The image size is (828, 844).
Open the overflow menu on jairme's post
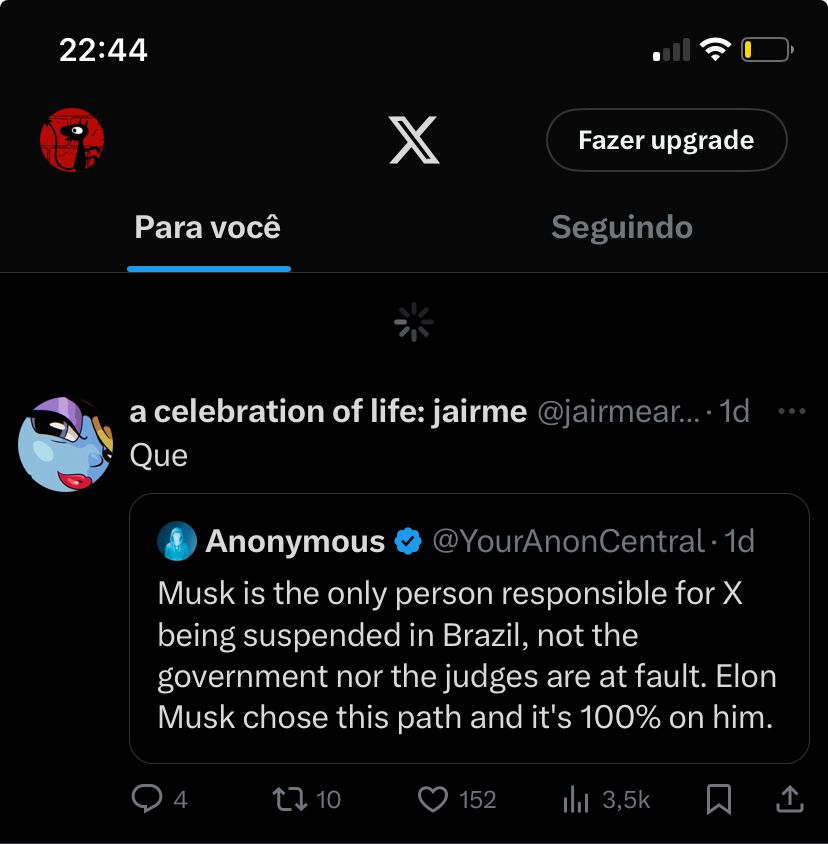[x=791, y=411]
